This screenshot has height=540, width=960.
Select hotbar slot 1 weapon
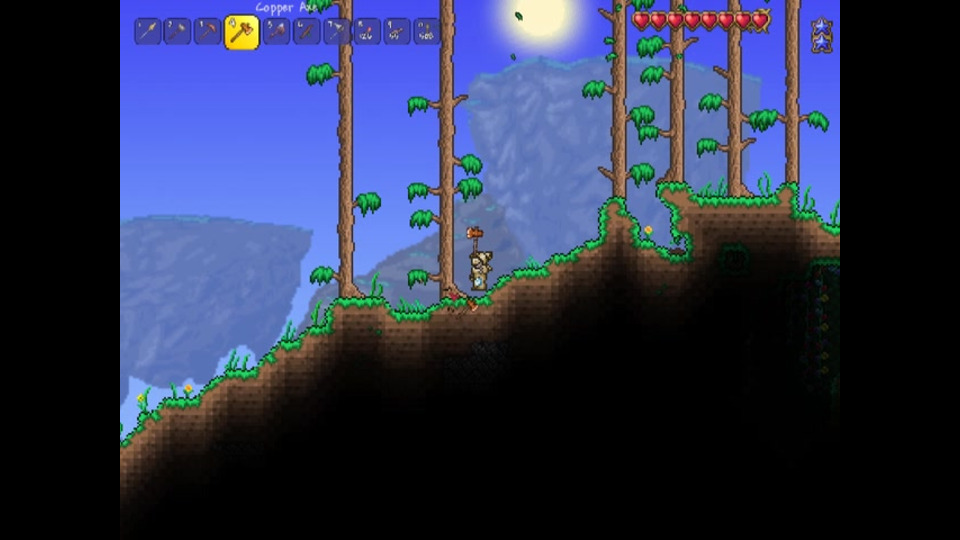tap(147, 32)
